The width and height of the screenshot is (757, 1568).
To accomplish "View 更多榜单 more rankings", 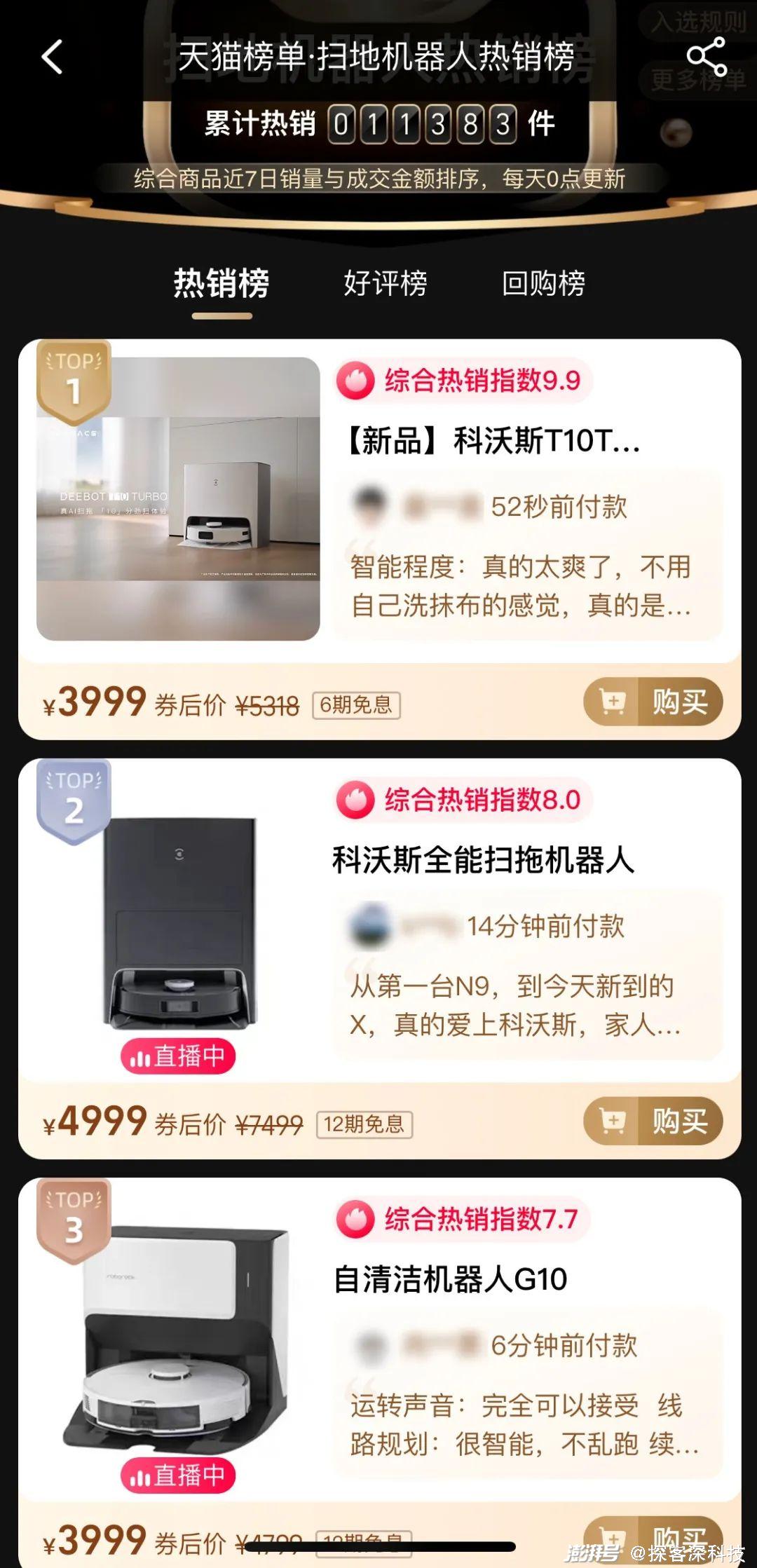I will (x=698, y=80).
